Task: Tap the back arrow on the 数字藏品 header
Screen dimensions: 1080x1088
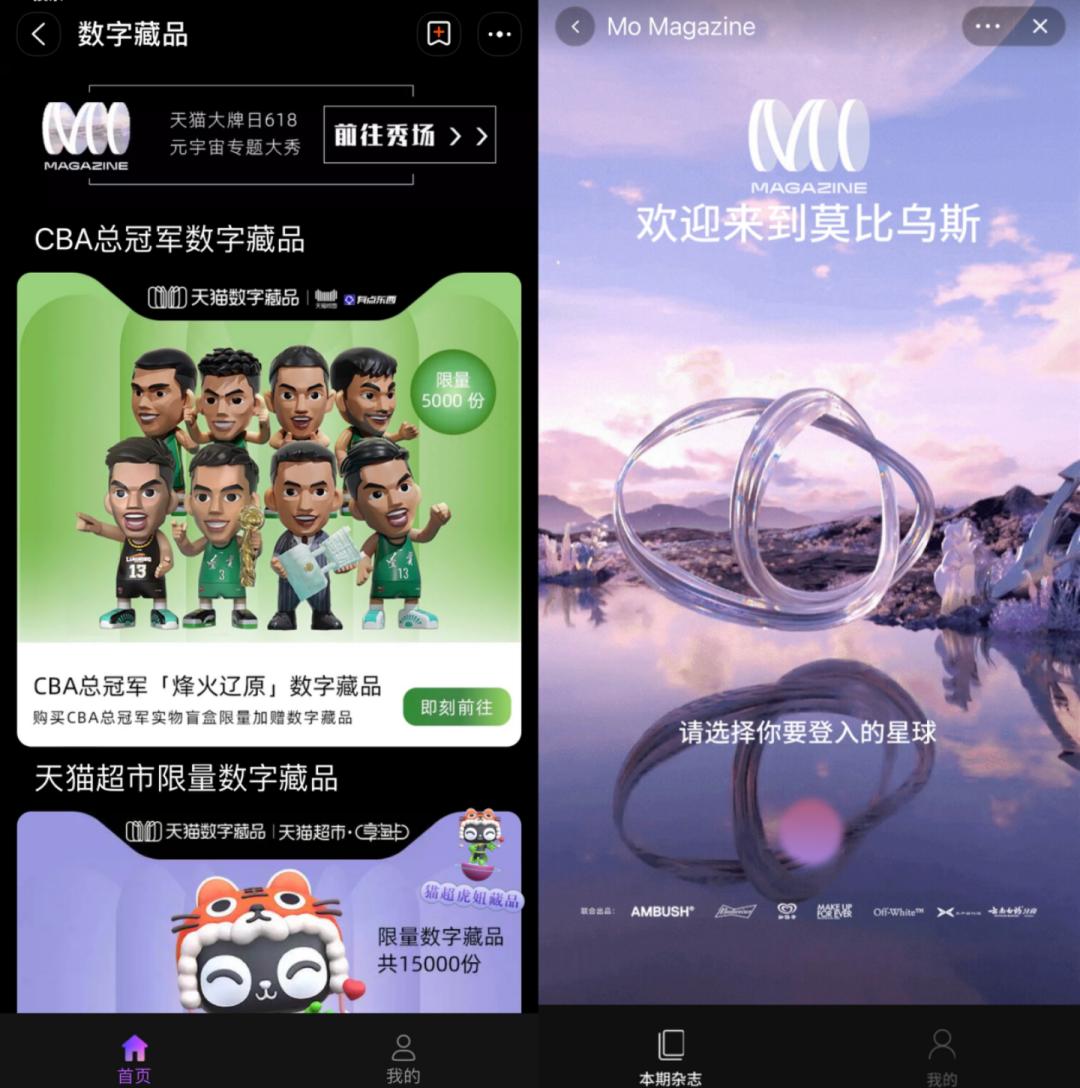Action: pos(38,34)
